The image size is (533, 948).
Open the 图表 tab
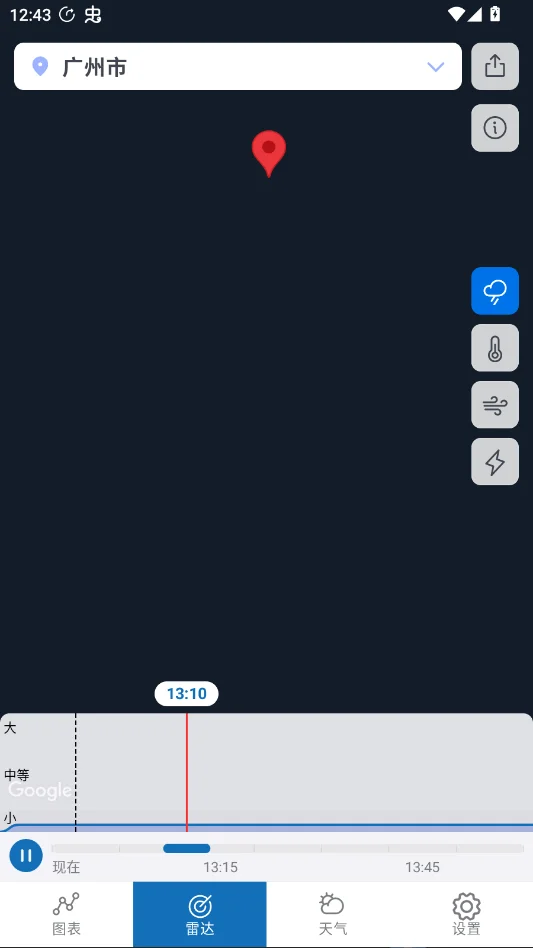point(66,914)
